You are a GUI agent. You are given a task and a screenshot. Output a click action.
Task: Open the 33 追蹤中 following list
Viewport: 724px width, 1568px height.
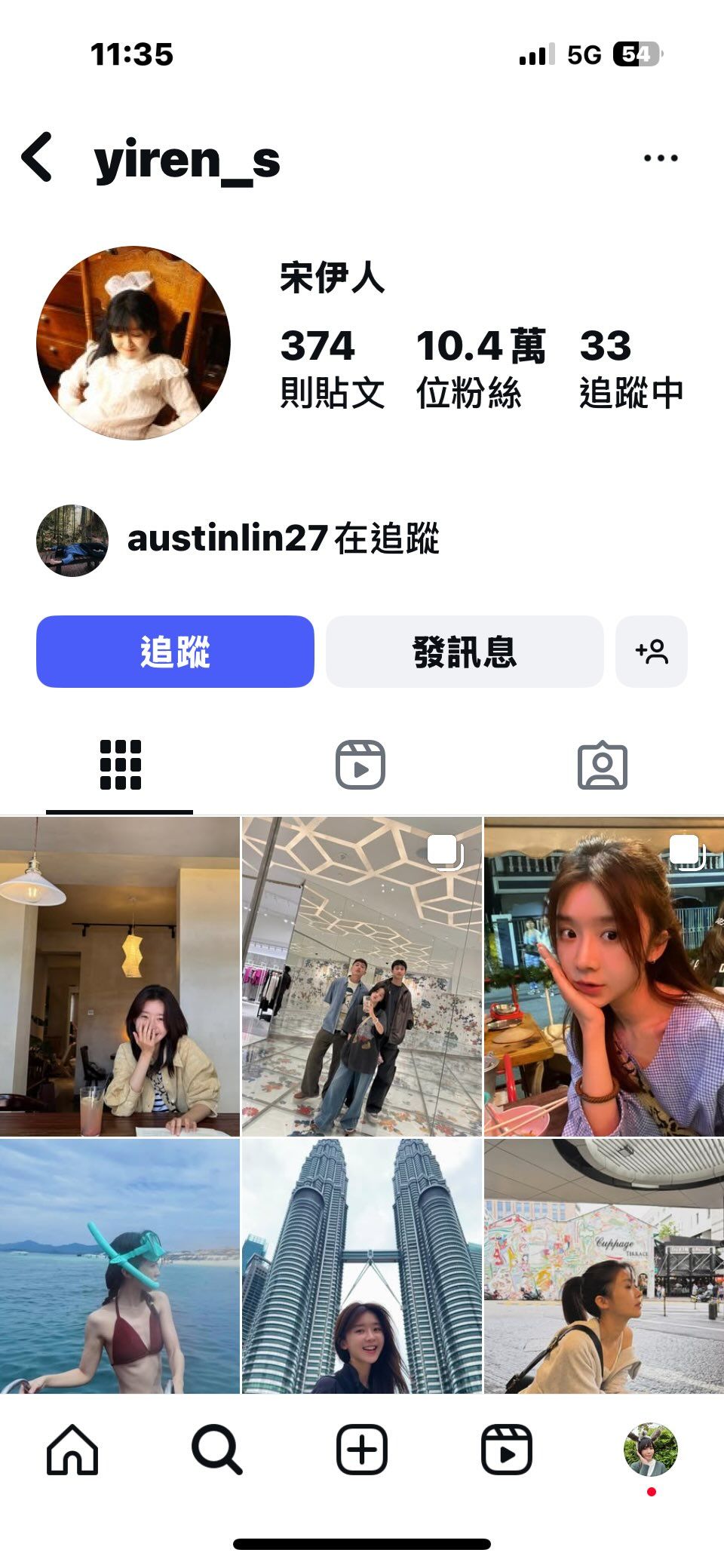click(x=630, y=369)
